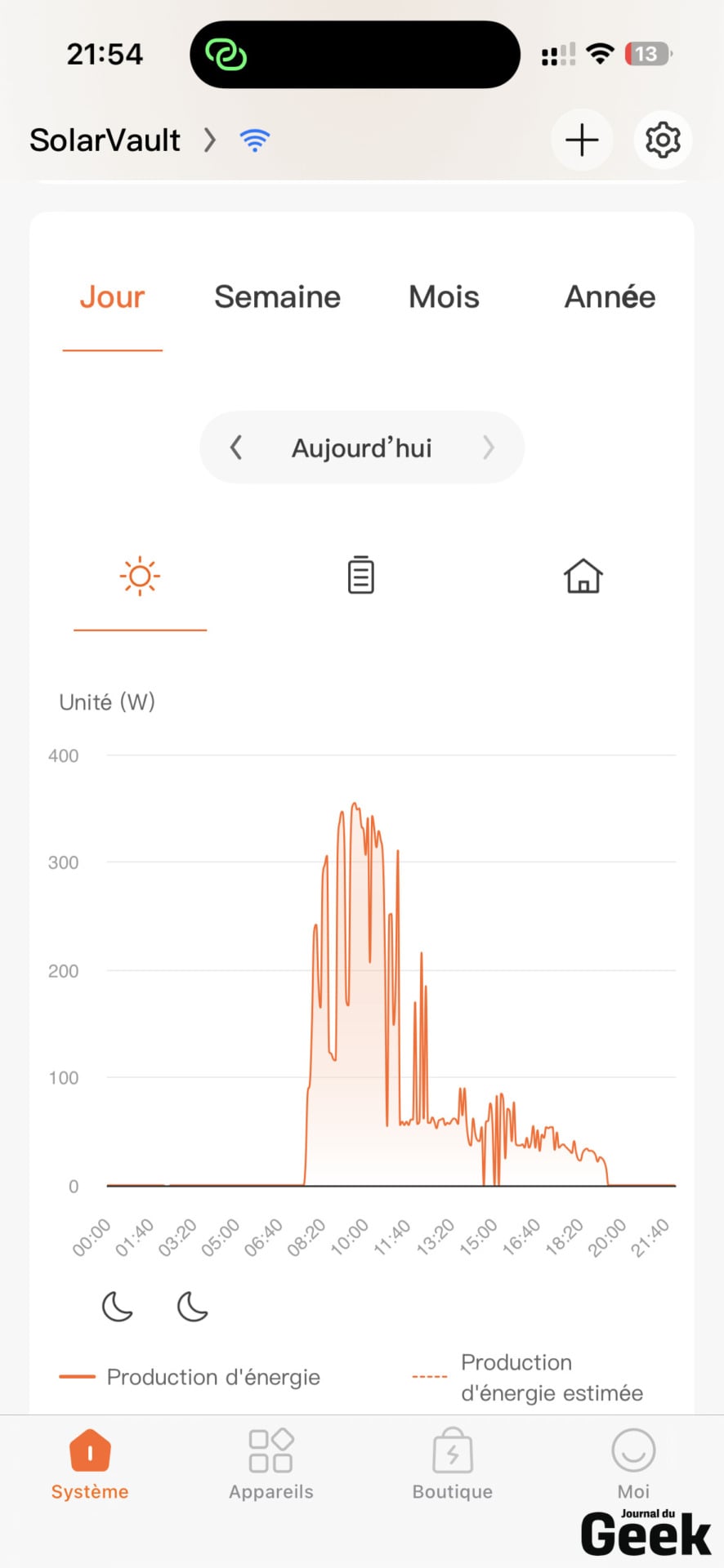Show the battery chart
This screenshot has width=724, height=1568.
361,575
